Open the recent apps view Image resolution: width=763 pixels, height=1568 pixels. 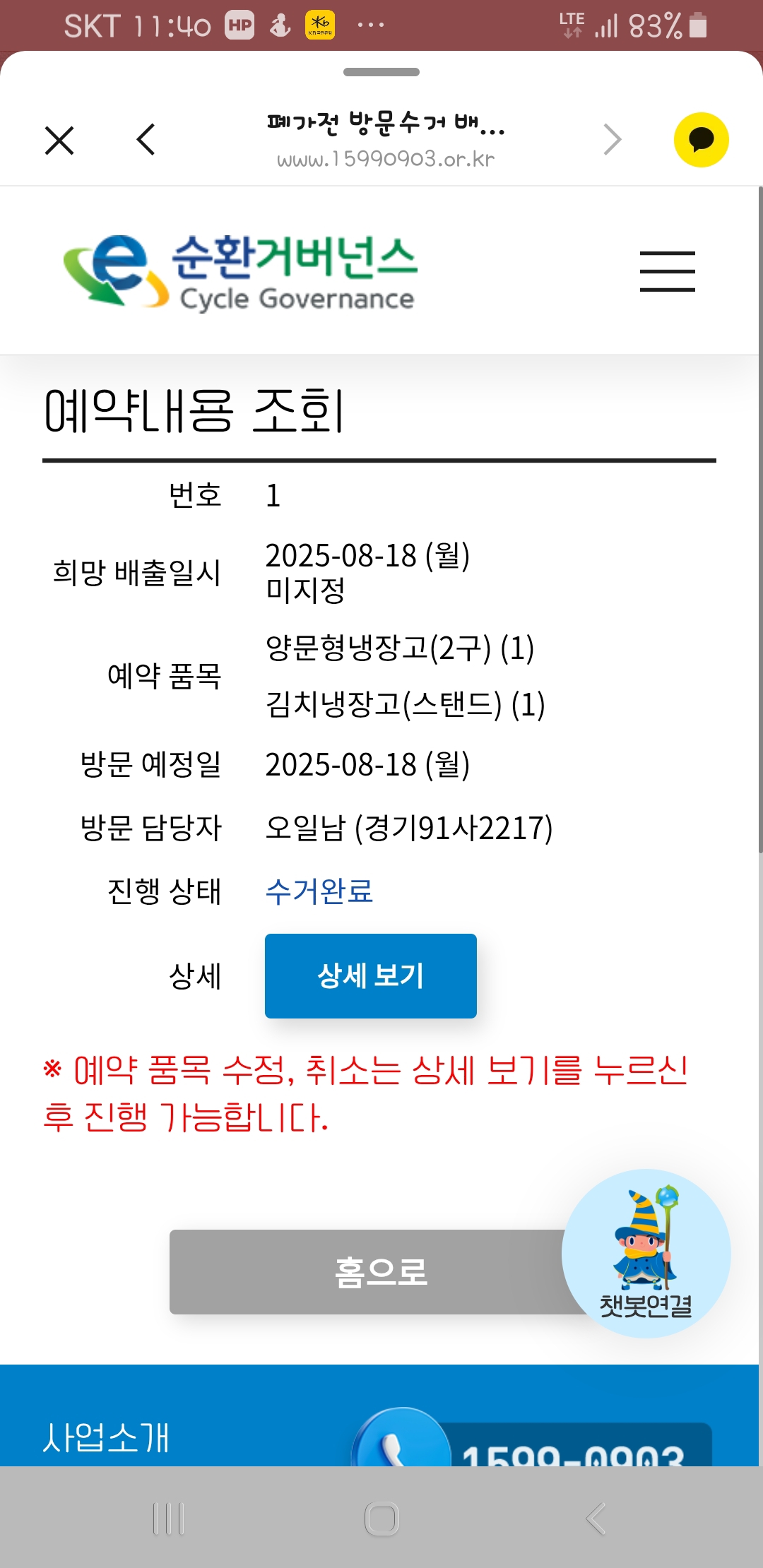pos(169,1518)
